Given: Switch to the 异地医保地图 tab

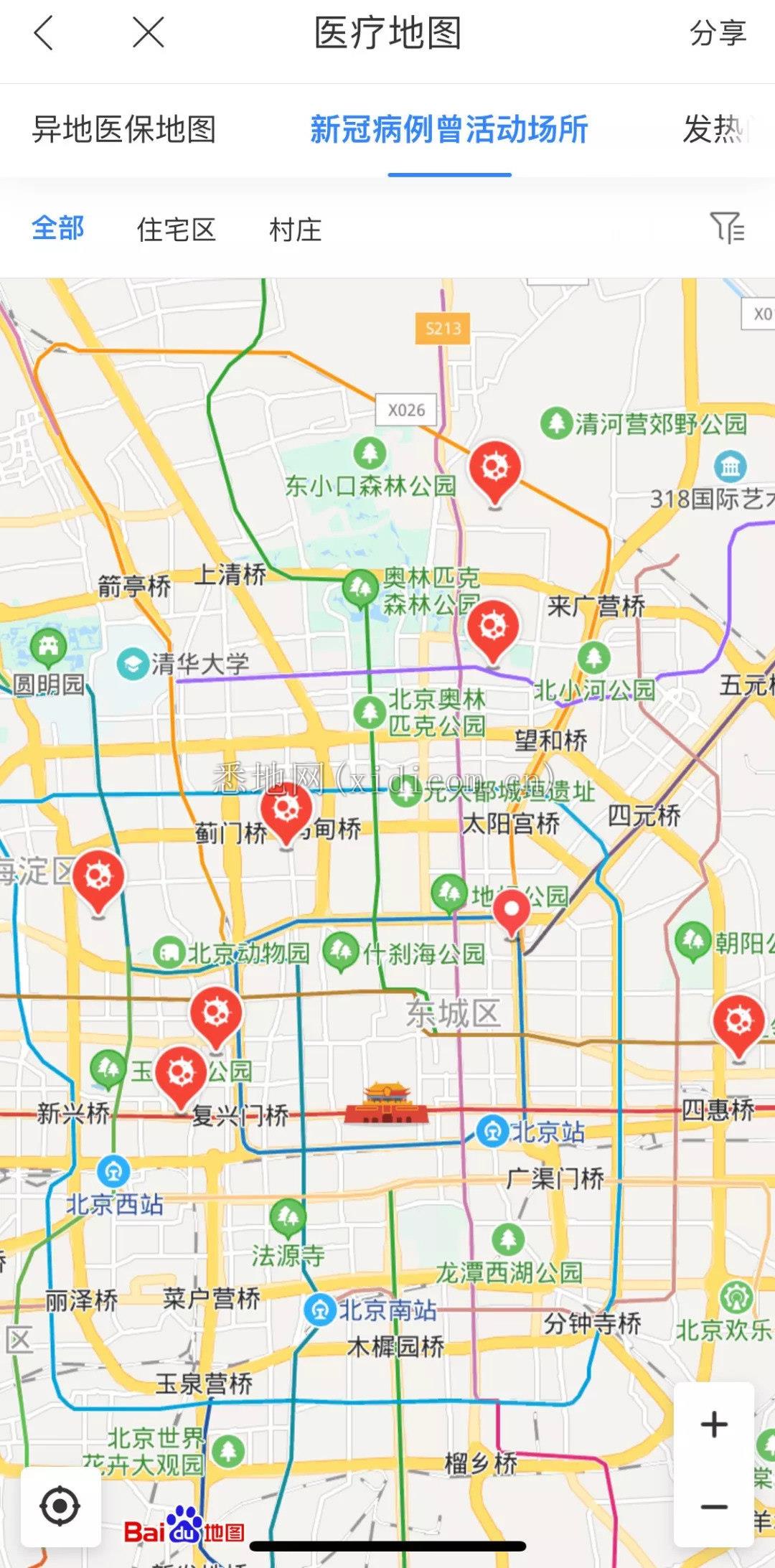Looking at the screenshot, I should 124,130.
